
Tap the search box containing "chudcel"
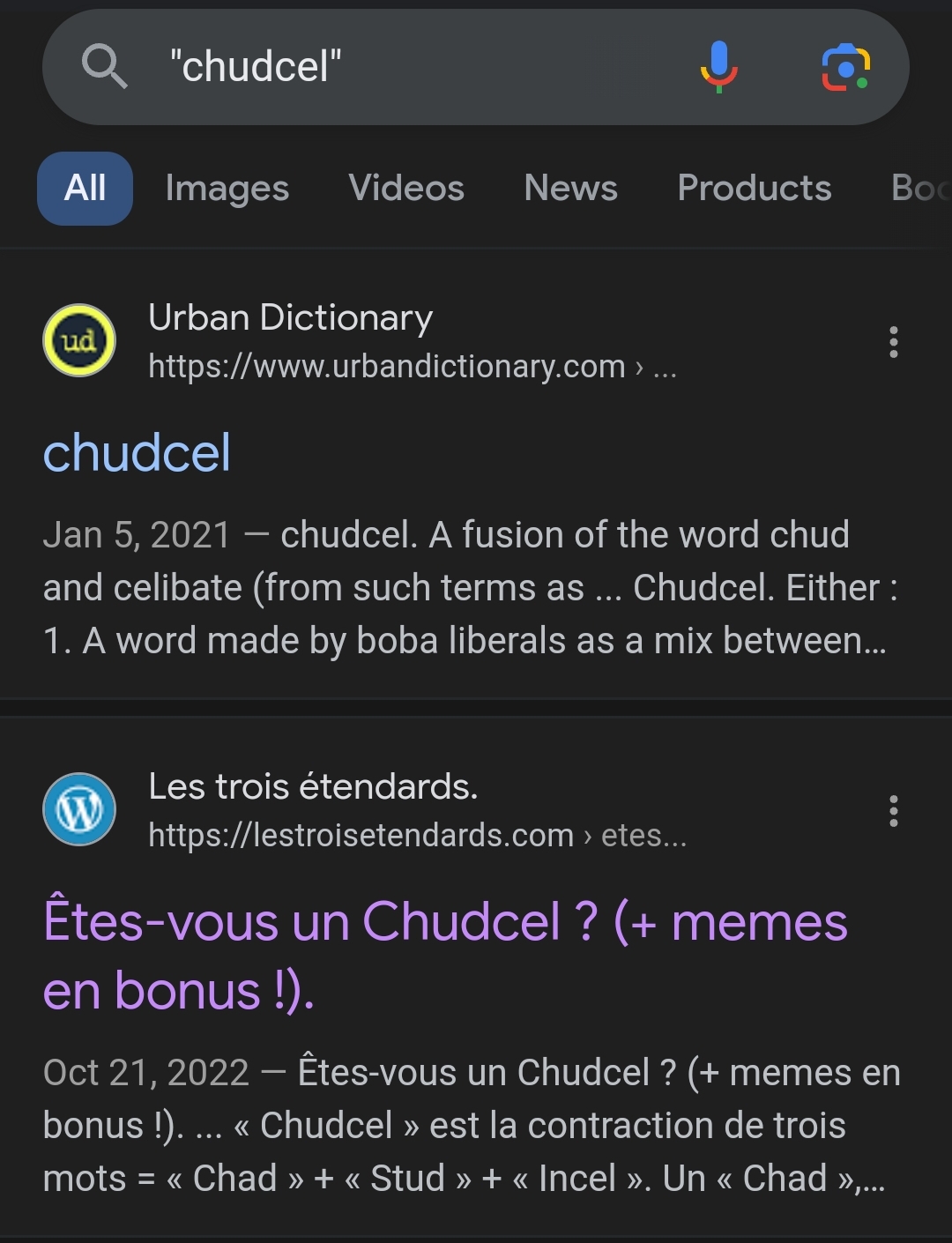click(397, 67)
